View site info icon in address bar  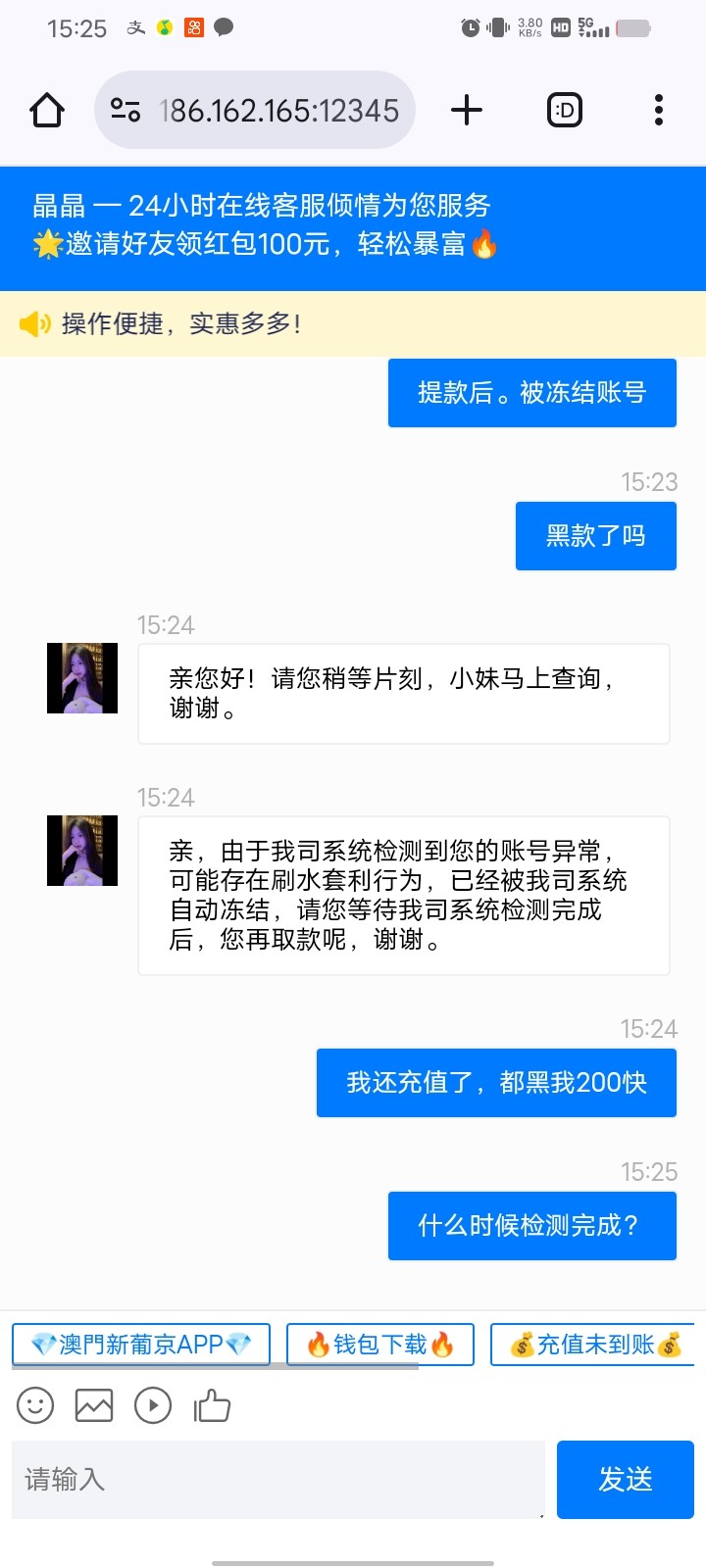click(126, 111)
